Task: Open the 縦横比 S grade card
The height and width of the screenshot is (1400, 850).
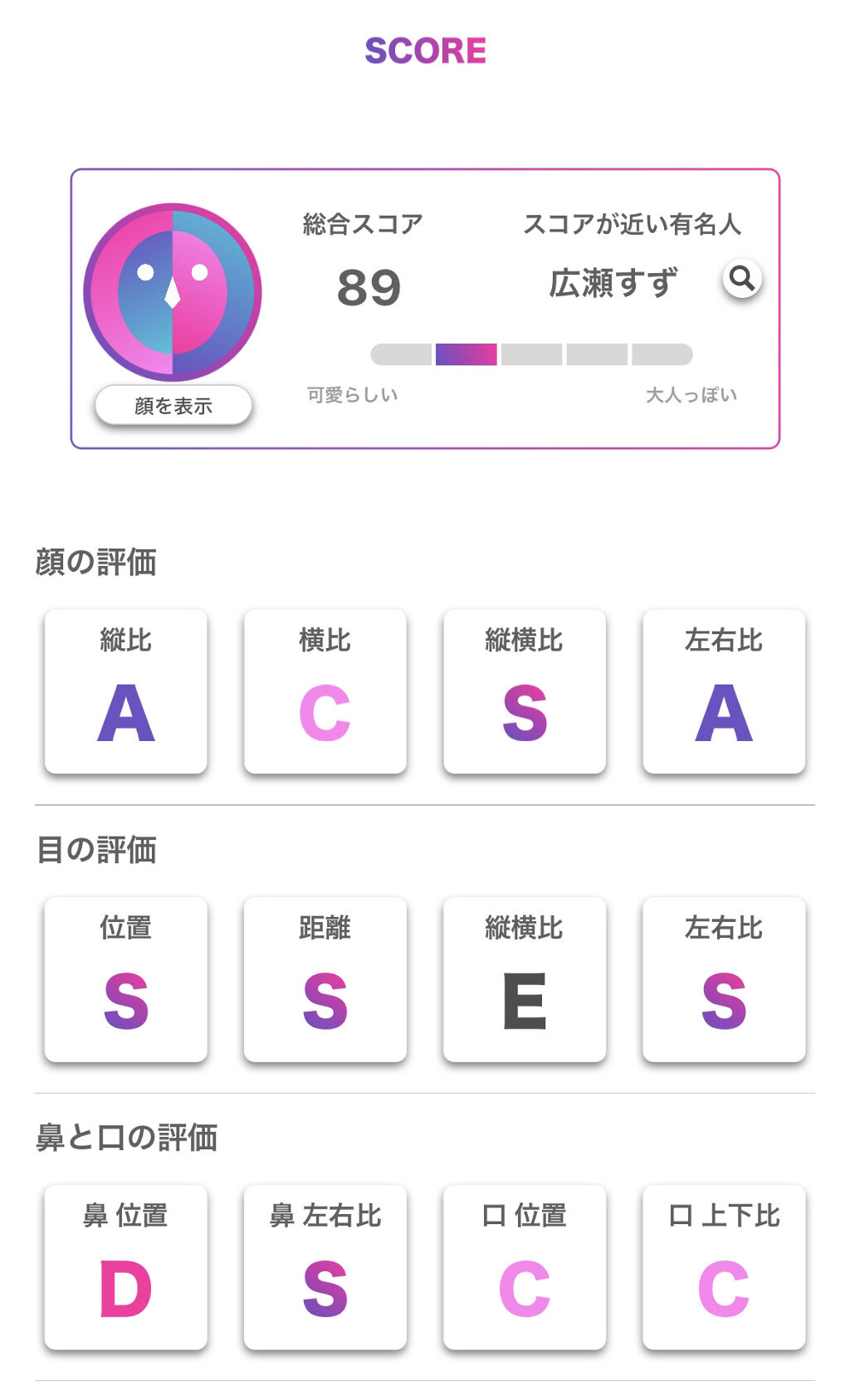Action: pos(524,691)
